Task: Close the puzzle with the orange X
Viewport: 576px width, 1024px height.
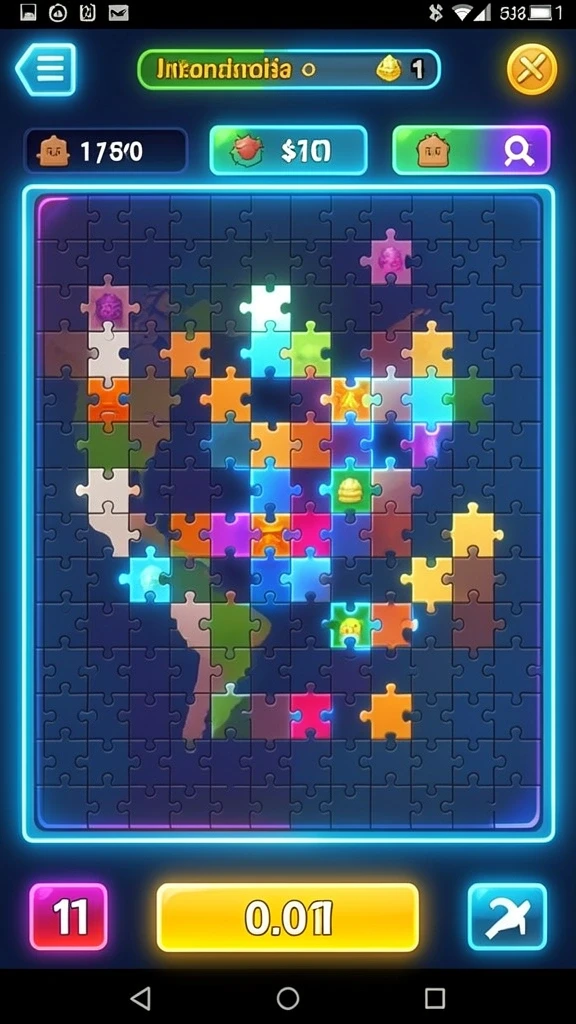Action: [532, 69]
